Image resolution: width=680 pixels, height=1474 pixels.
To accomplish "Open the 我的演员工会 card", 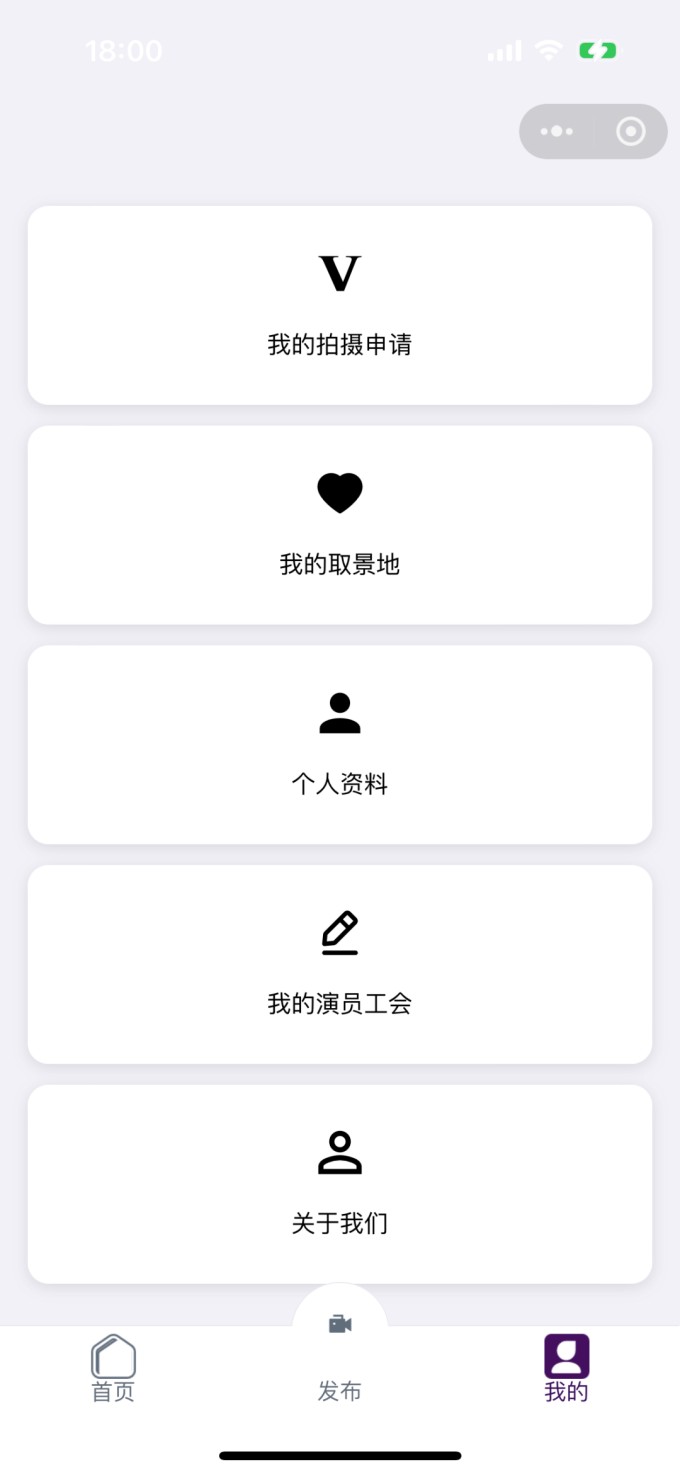I will point(340,965).
